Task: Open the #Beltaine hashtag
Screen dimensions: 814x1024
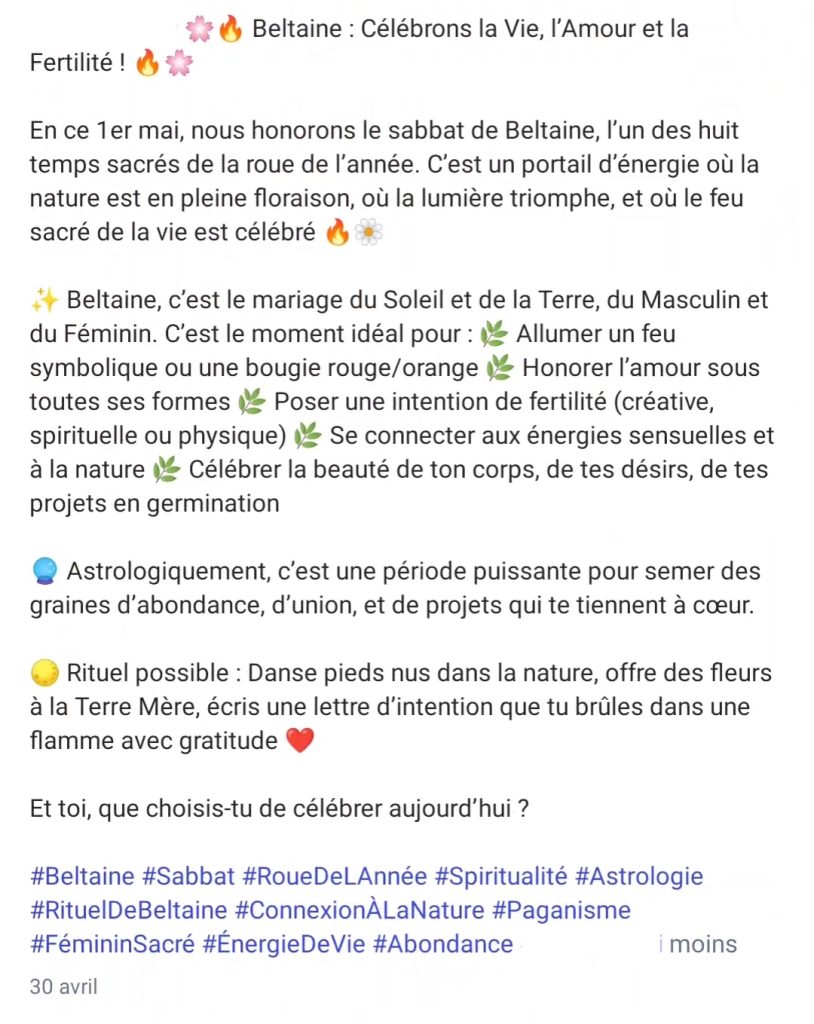Action: click(x=82, y=876)
